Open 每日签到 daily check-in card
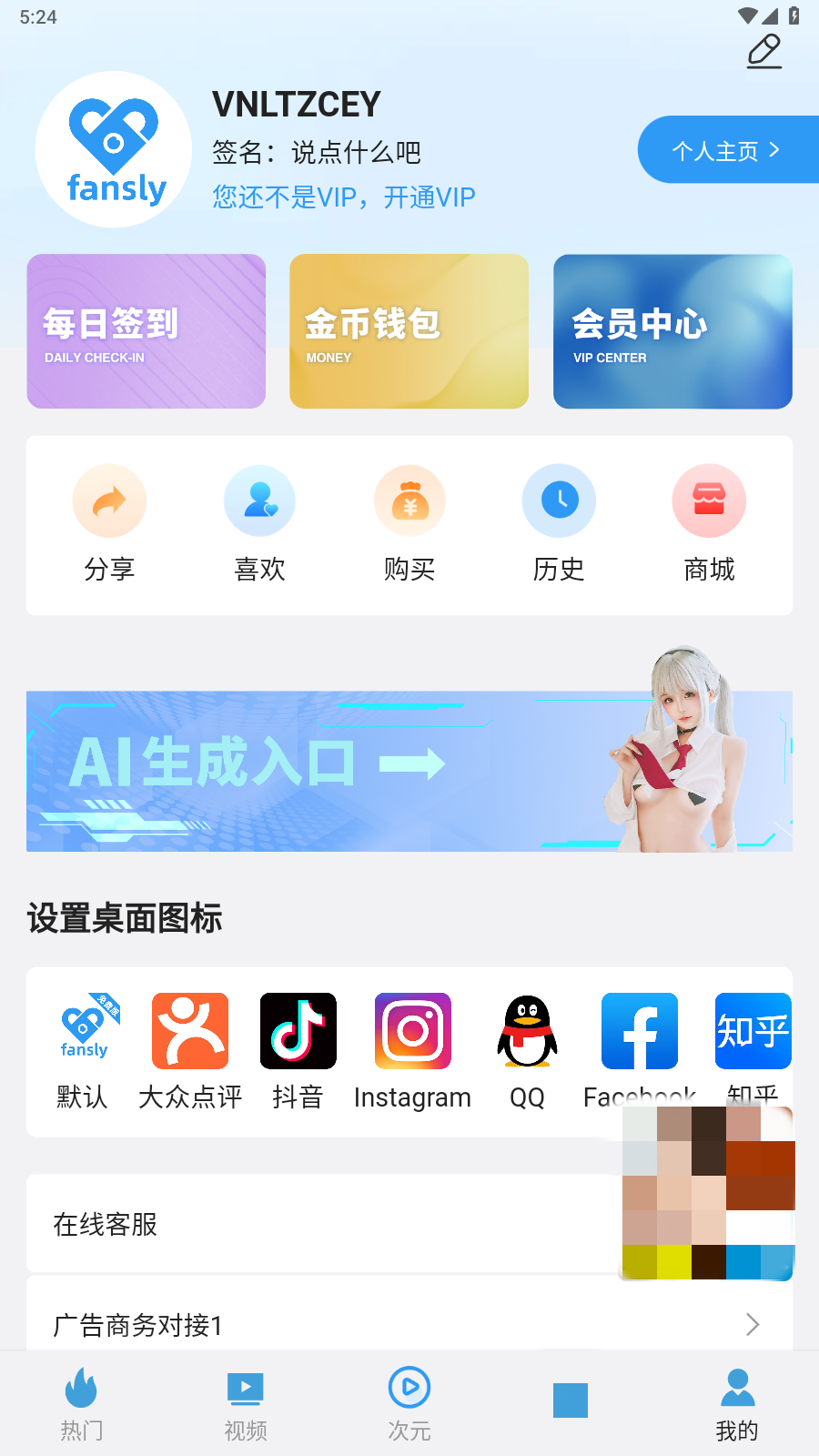Image resolution: width=819 pixels, height=1456 pixels. click(147, 331)
